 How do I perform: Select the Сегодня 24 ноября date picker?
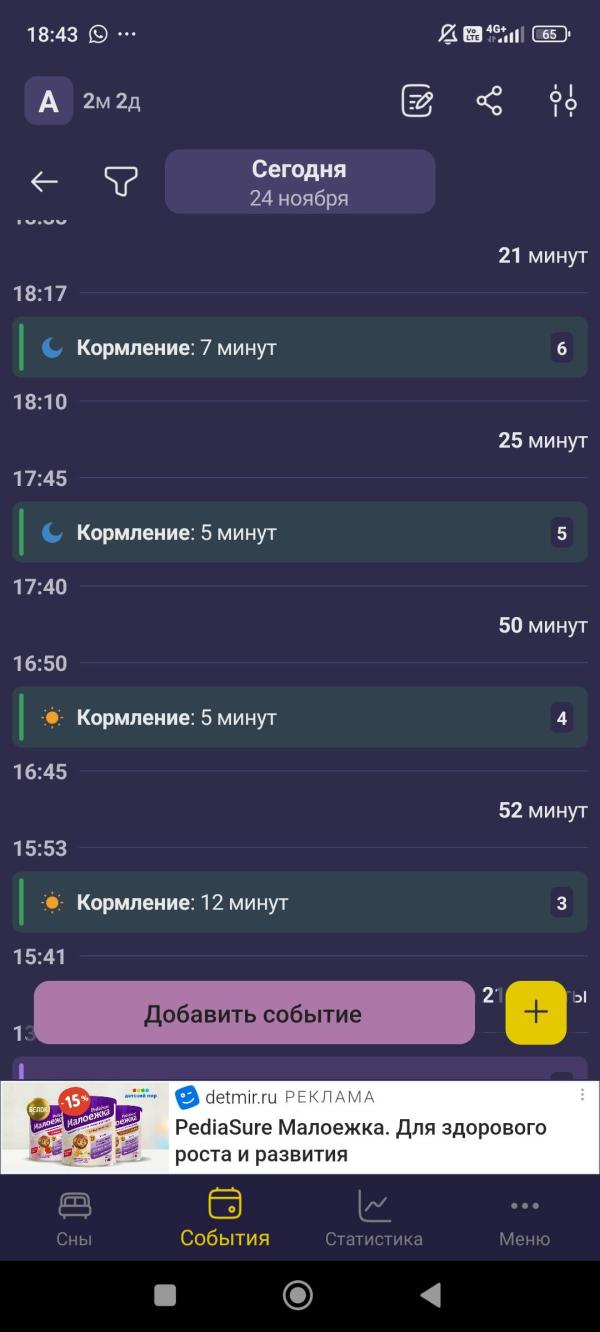(299, 182)
